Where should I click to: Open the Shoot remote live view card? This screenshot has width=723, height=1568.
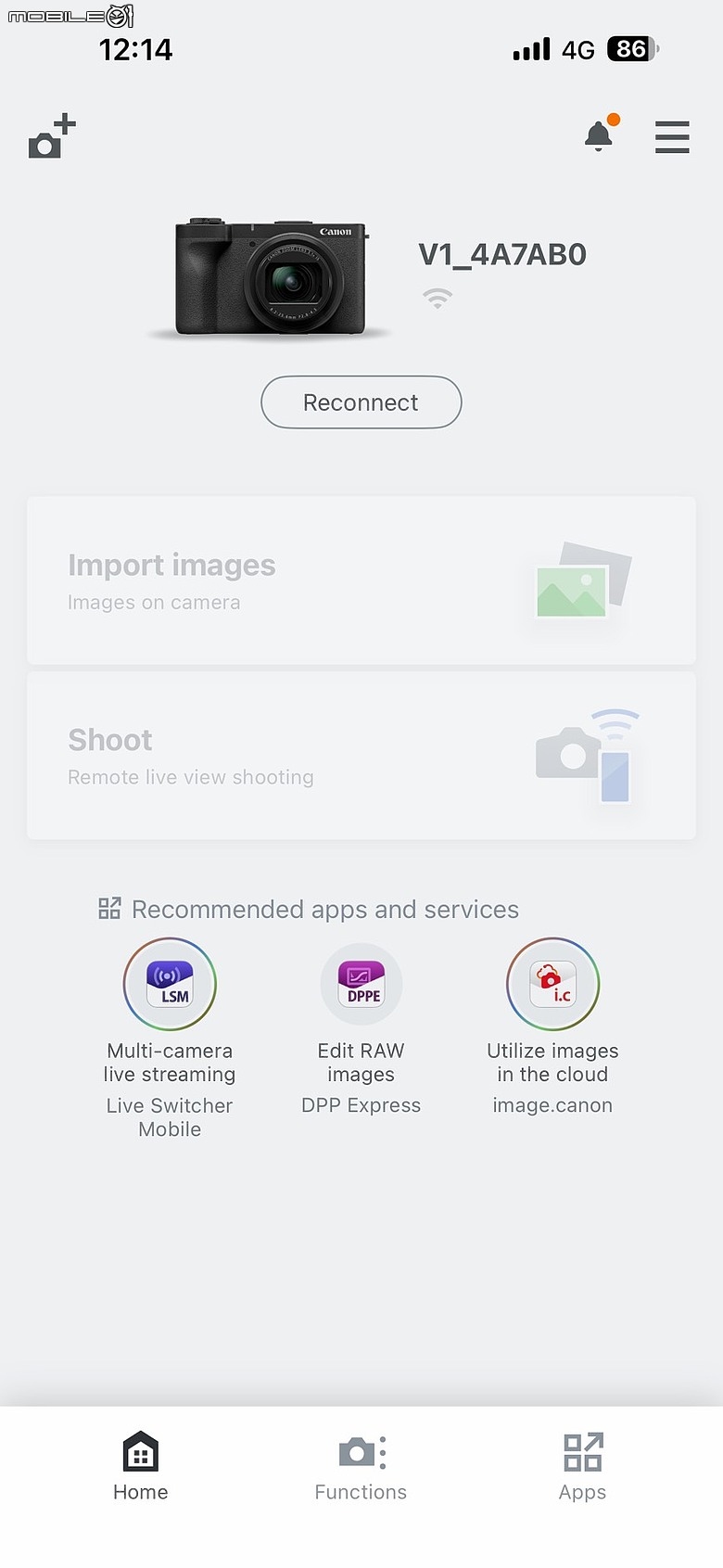point(361,756)
